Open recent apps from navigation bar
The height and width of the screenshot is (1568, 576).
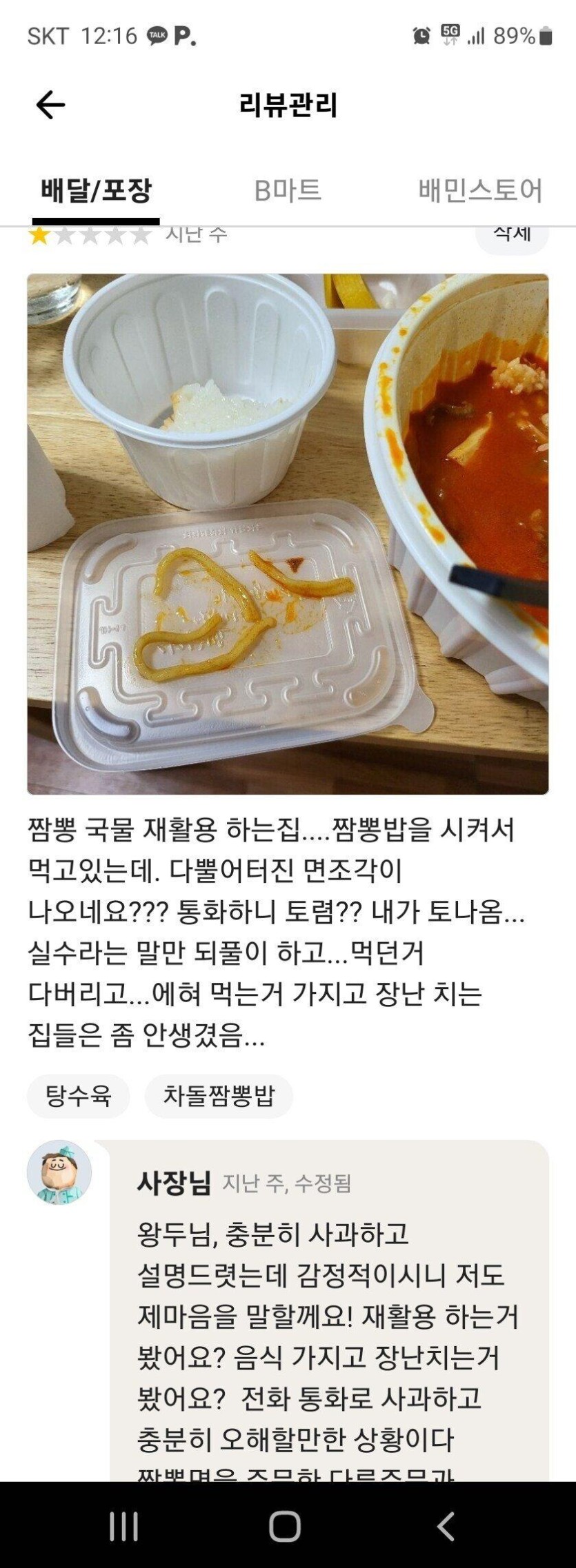(x=124, y=1526)
